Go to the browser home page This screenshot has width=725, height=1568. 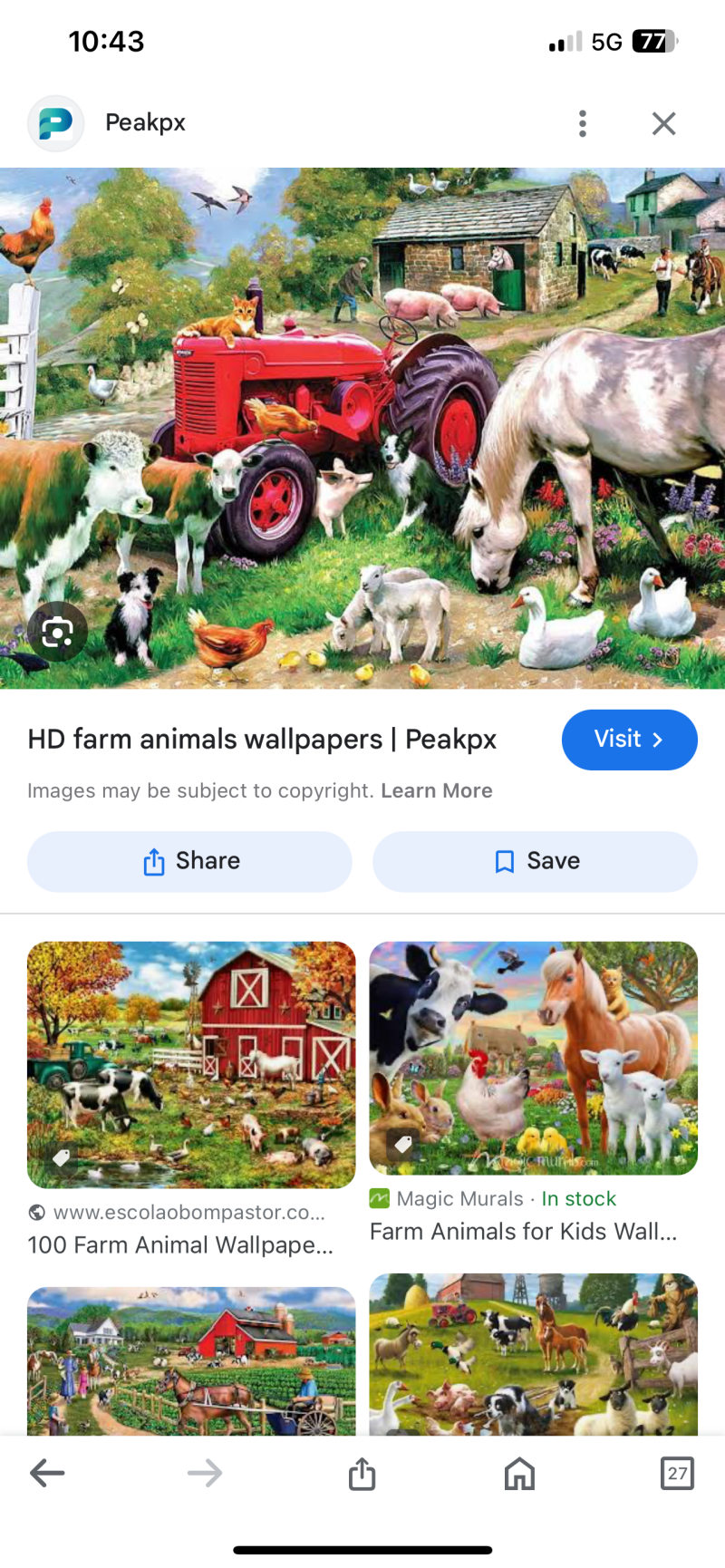(x=519, y=1473)
